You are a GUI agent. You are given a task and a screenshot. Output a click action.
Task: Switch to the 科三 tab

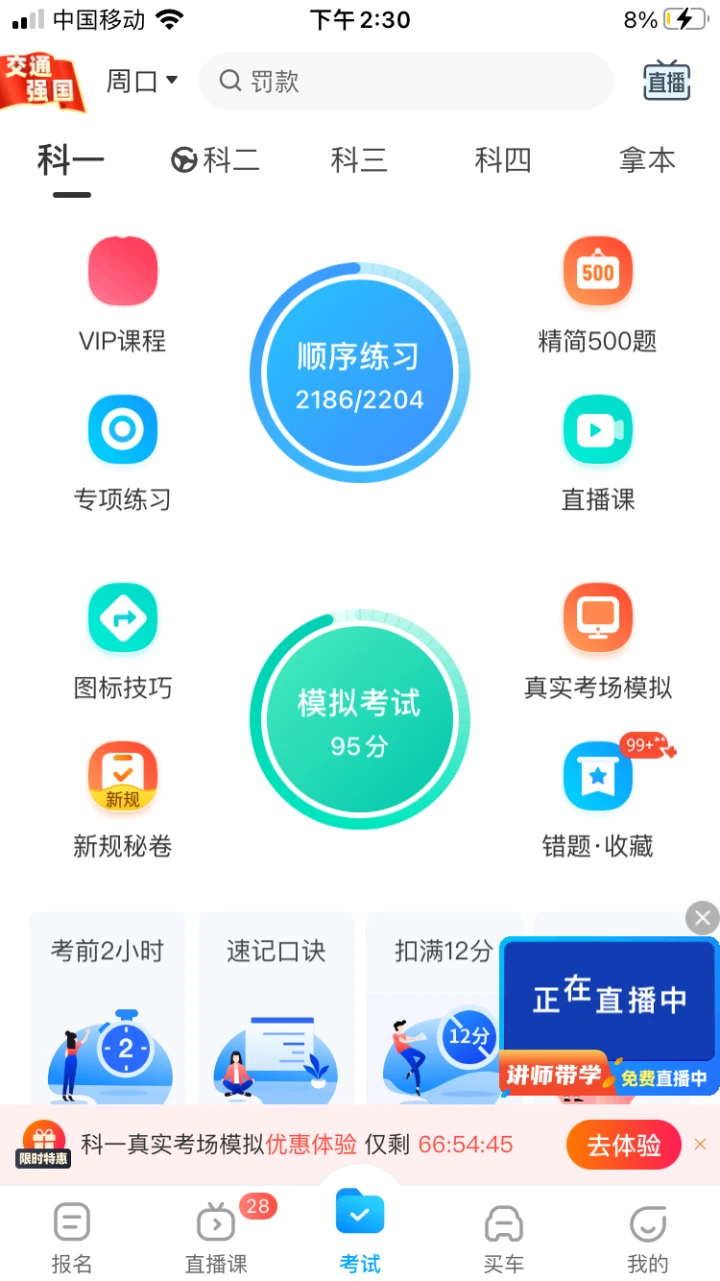359,160
